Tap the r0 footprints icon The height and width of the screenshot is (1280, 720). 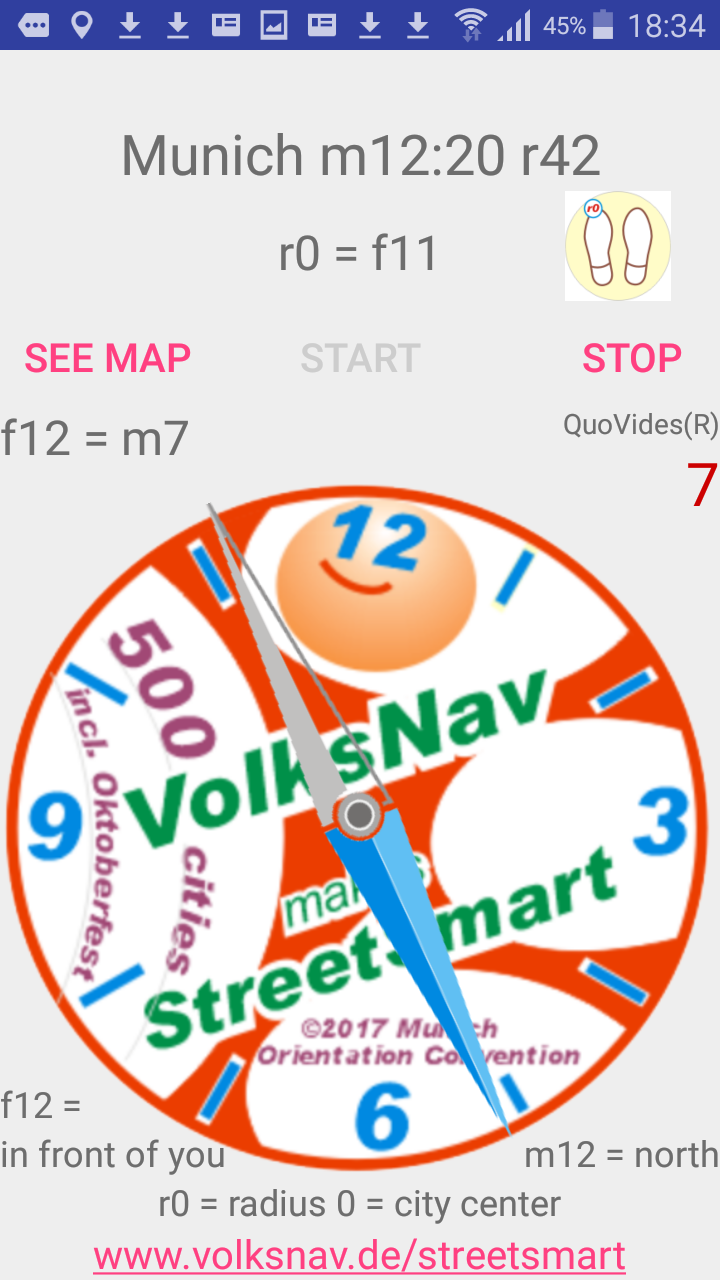617,246
